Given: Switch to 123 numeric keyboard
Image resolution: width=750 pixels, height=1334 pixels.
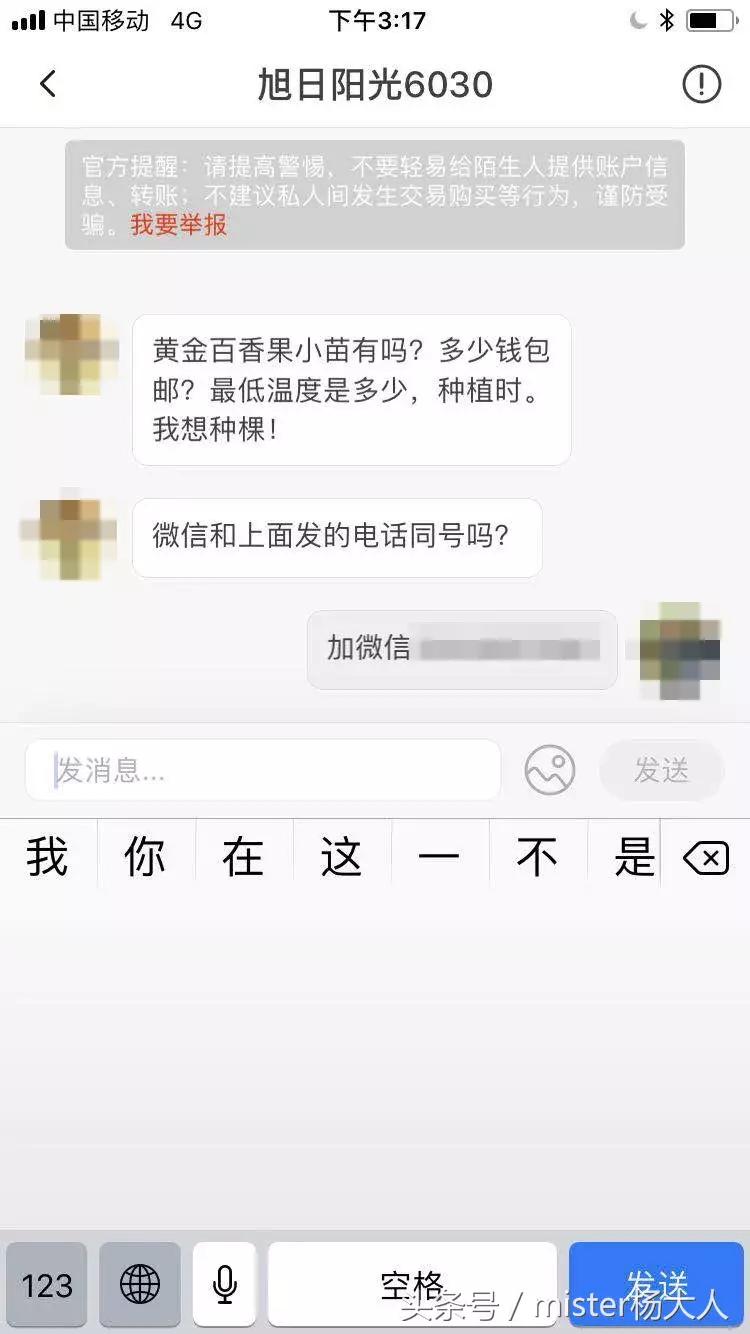Looking at the screenshot, I should pyautogui.click(x=47, y=1285).
